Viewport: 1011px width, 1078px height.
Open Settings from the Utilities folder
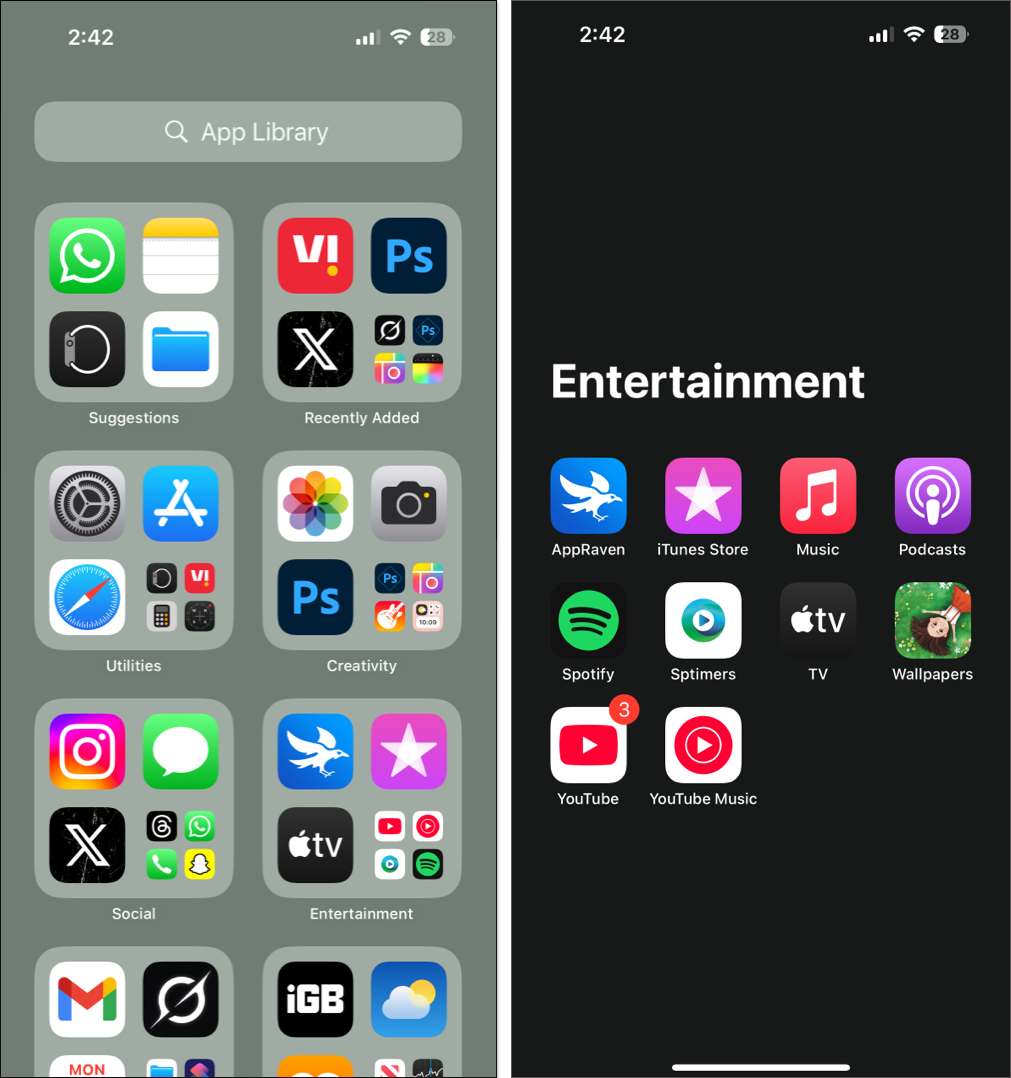coord(87,504)
